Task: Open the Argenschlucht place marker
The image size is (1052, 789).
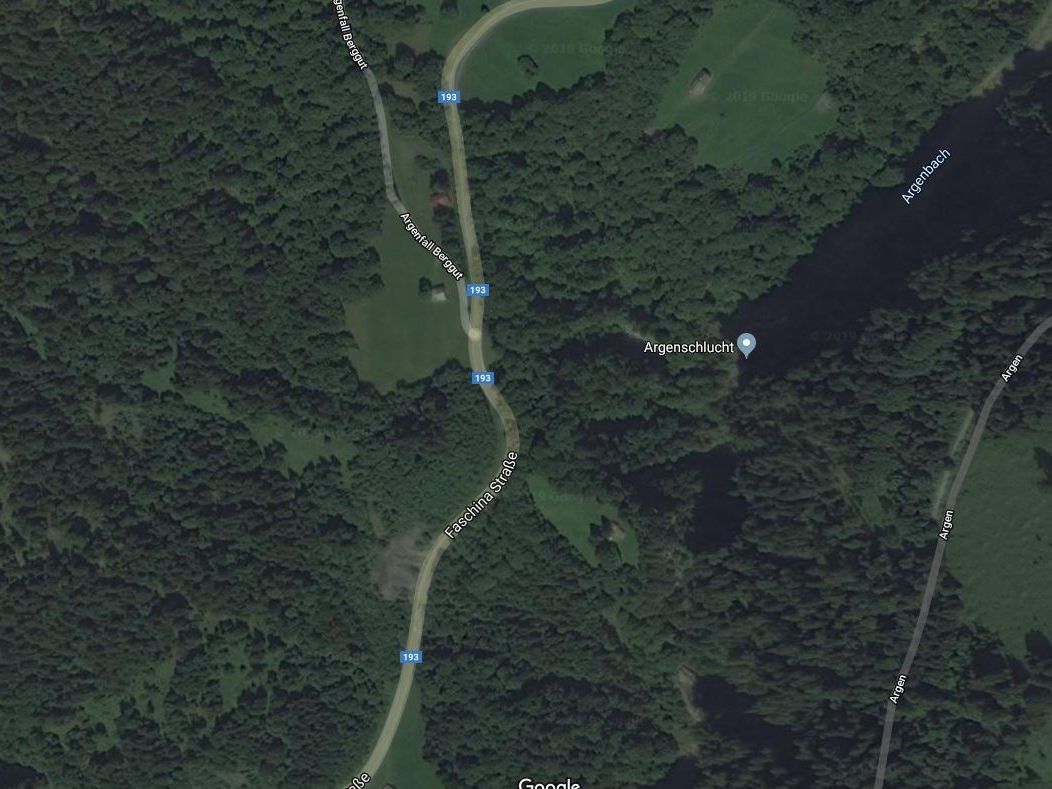Action: (746, 346)
